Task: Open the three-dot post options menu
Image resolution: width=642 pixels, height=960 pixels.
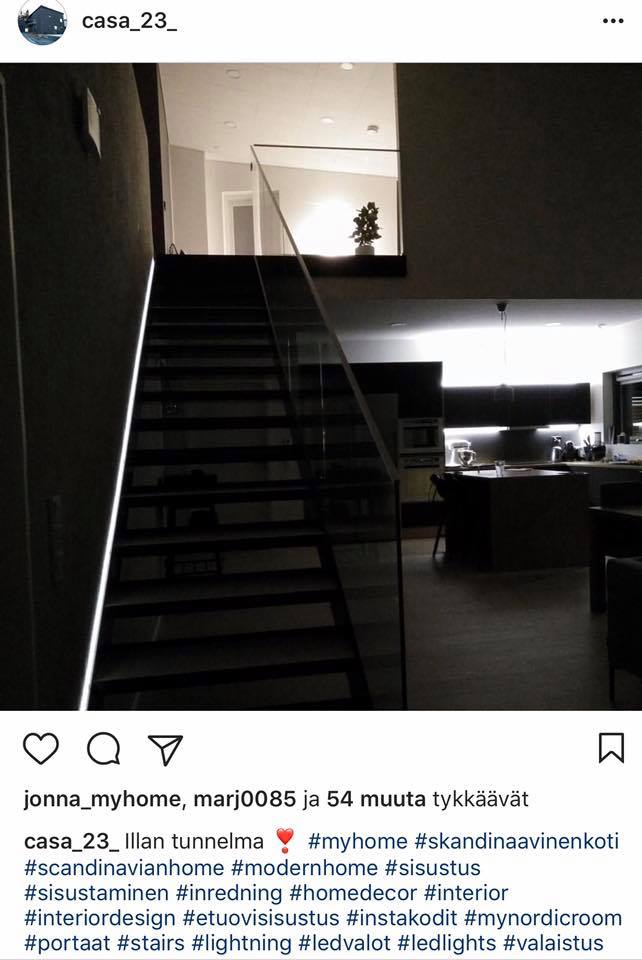Action: point(612,21)
